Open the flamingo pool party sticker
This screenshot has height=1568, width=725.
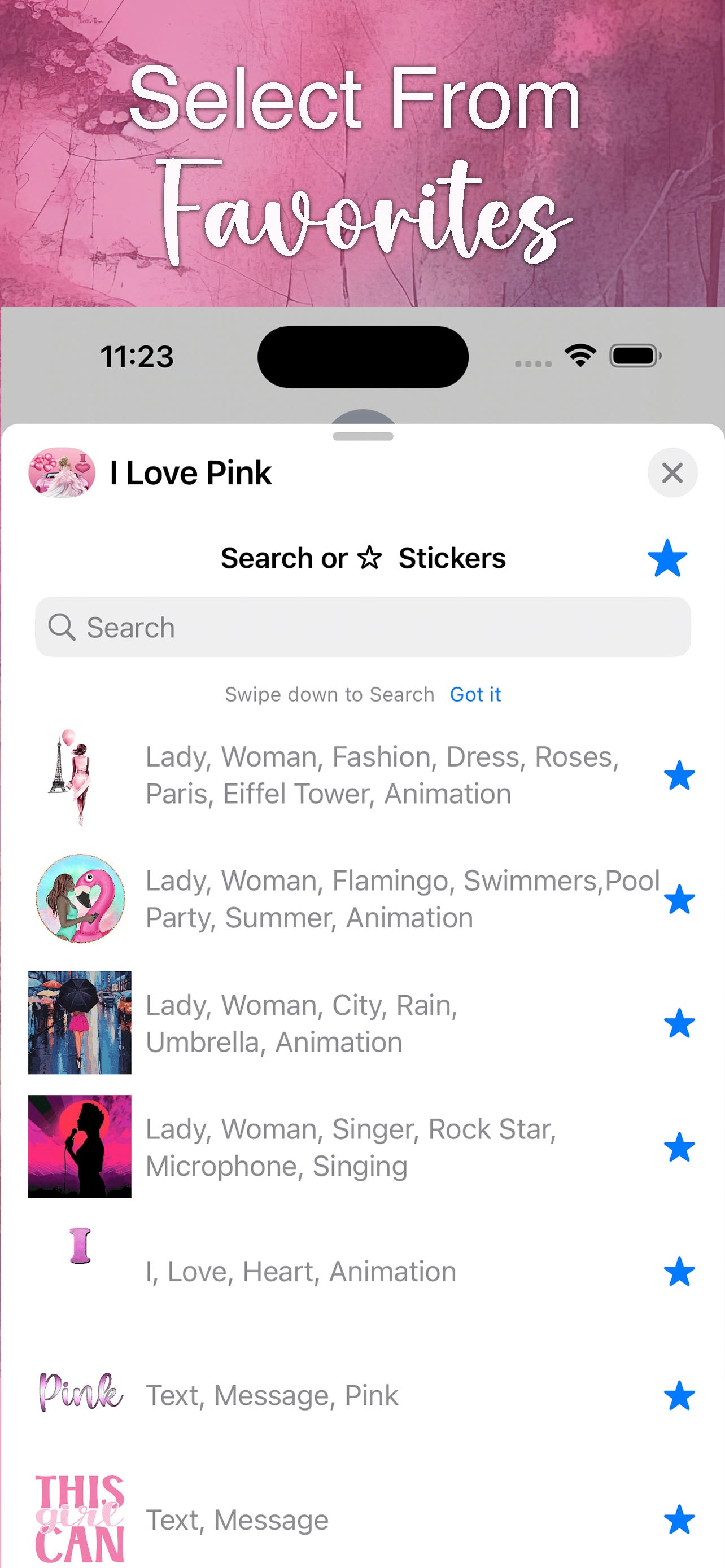[80, 899]
